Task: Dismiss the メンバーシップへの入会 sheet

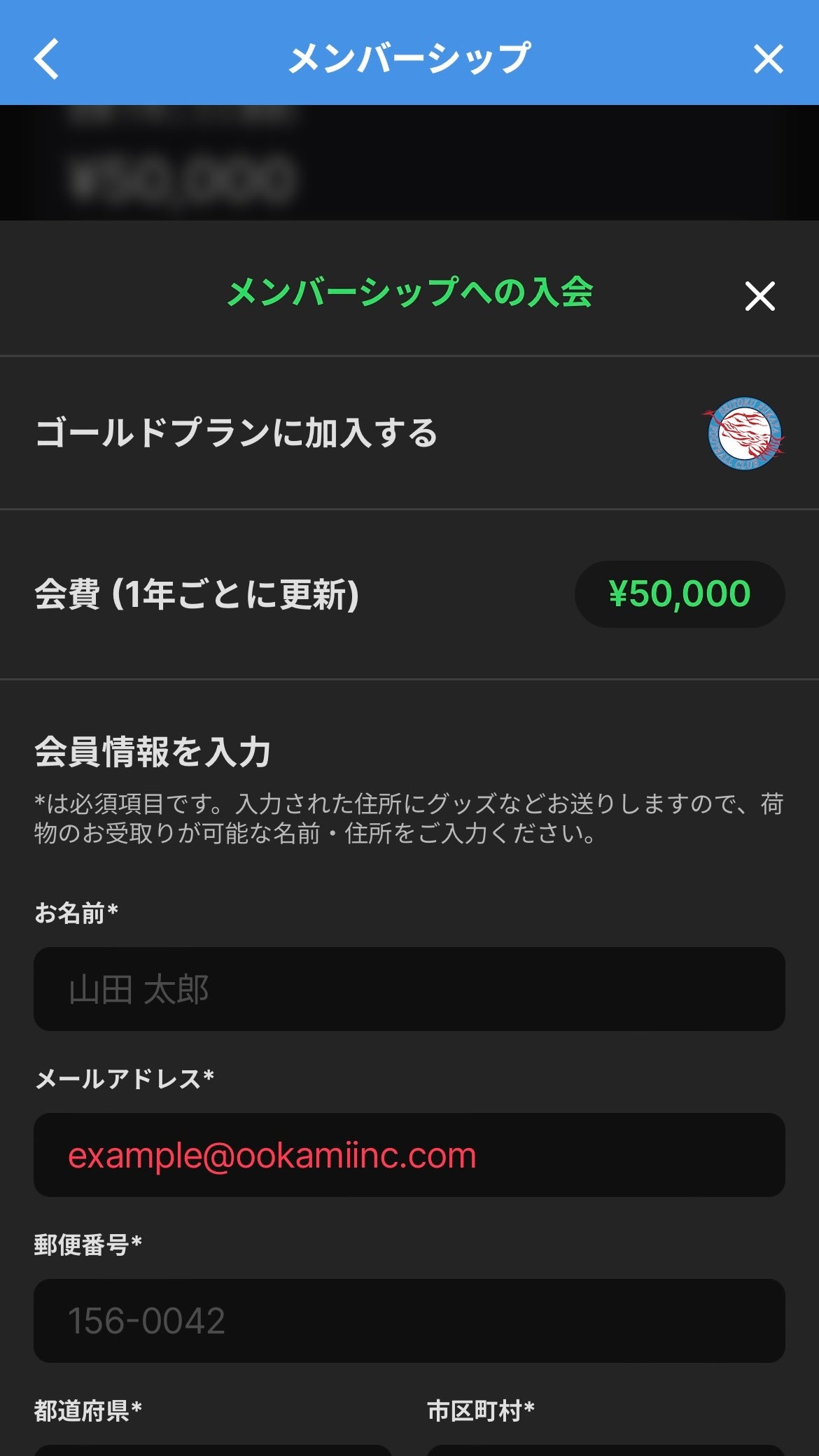Action: pos(759,296)
